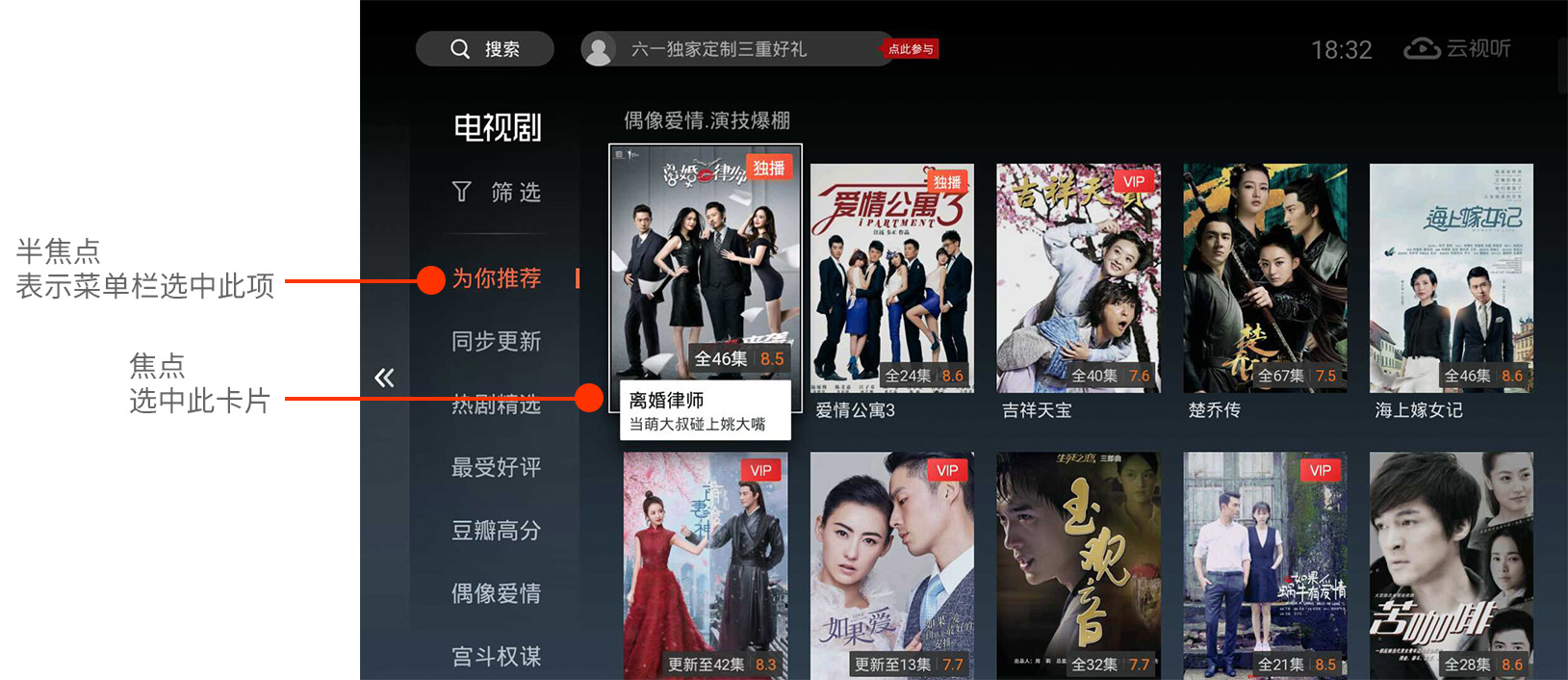The width and height of the screenshot is (1568, 680).
Task: Collapse the side menu with the double chevron
Action: [384, 378]
